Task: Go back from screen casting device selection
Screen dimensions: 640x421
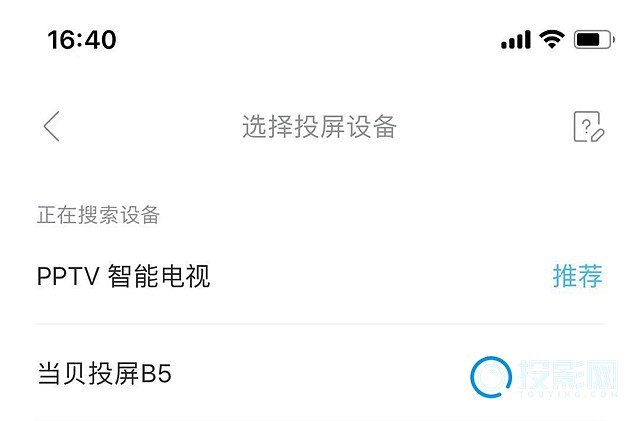Action: (52, 127)
